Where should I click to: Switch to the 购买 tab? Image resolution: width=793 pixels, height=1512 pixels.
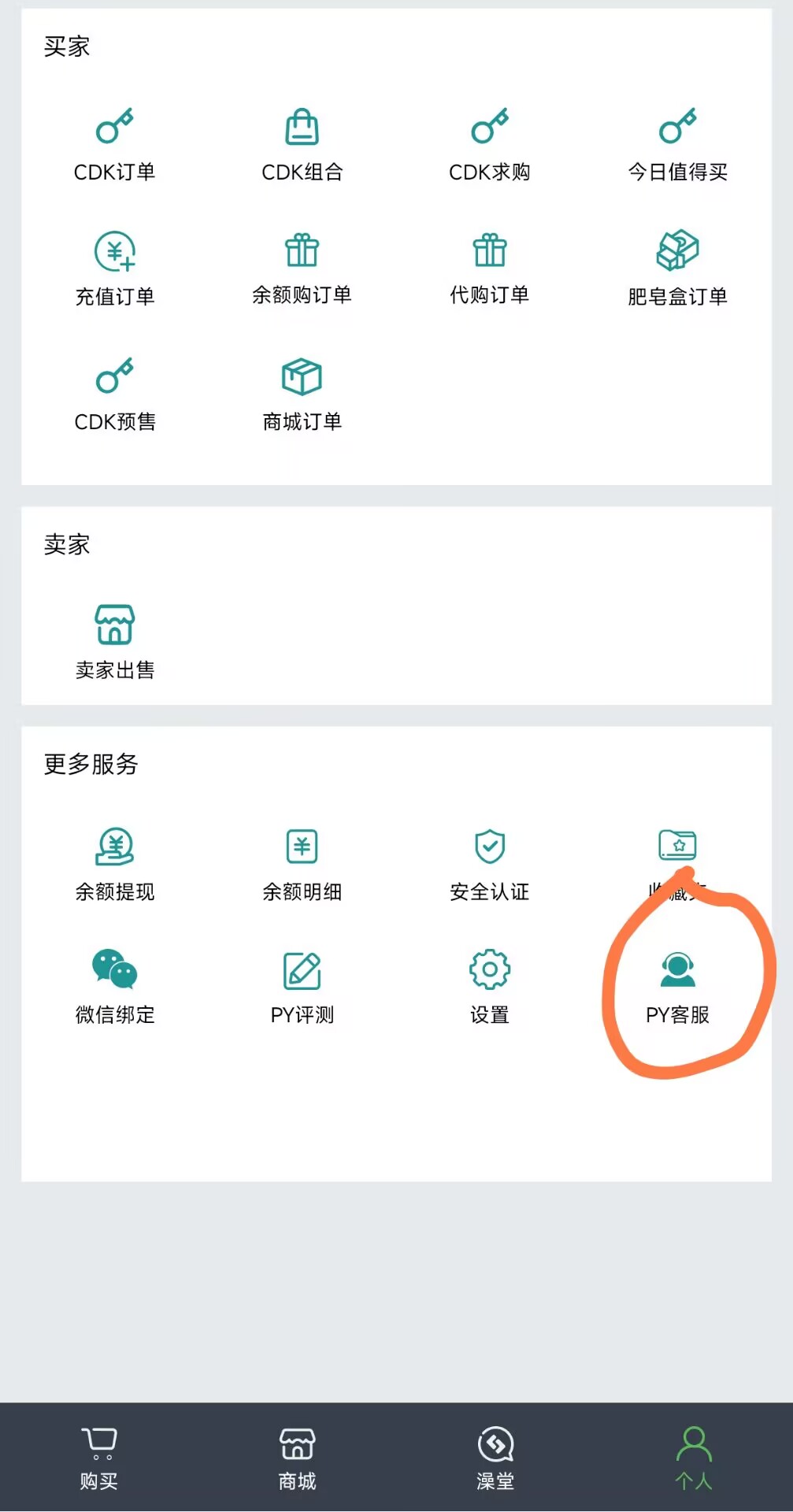pyautogui.click(x=99, y=1458)
